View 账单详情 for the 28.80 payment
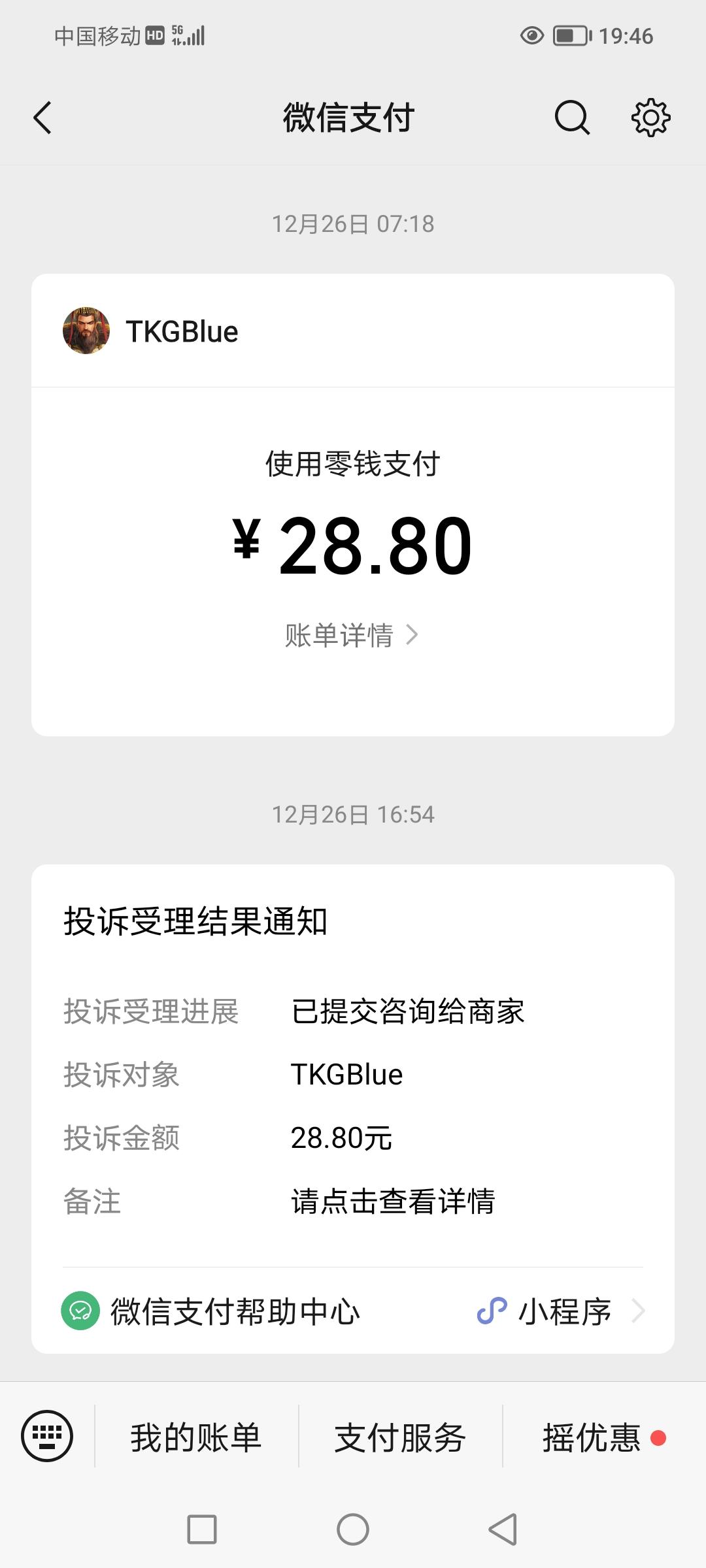 click(x=352, y=635)
